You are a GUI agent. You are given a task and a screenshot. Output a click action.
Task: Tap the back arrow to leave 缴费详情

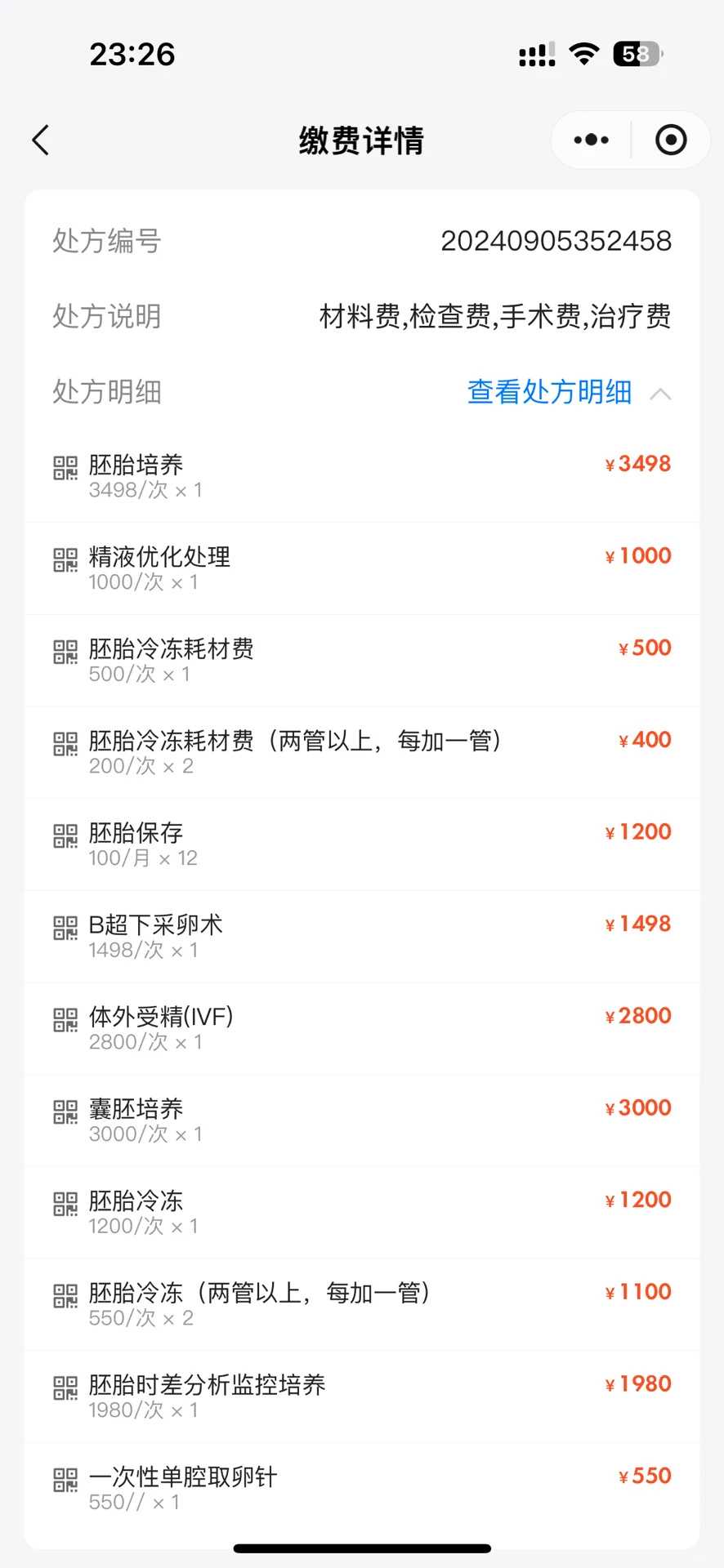coord(41,140)
